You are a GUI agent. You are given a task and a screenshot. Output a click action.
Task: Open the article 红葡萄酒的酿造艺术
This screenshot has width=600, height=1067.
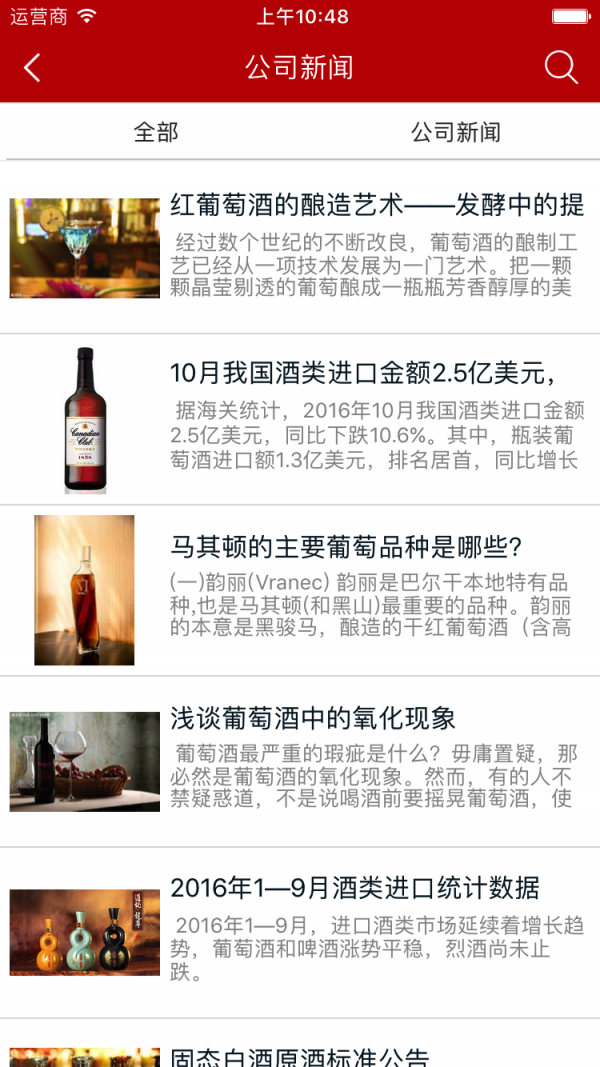point(377,206)
